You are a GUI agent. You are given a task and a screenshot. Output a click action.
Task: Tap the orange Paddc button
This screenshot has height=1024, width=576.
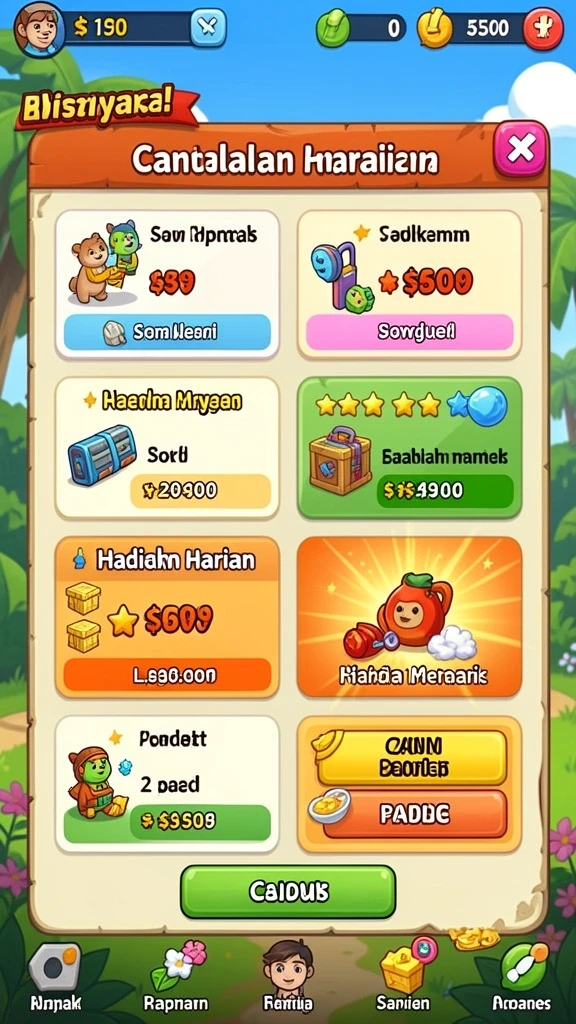click(x=415, y=814)
